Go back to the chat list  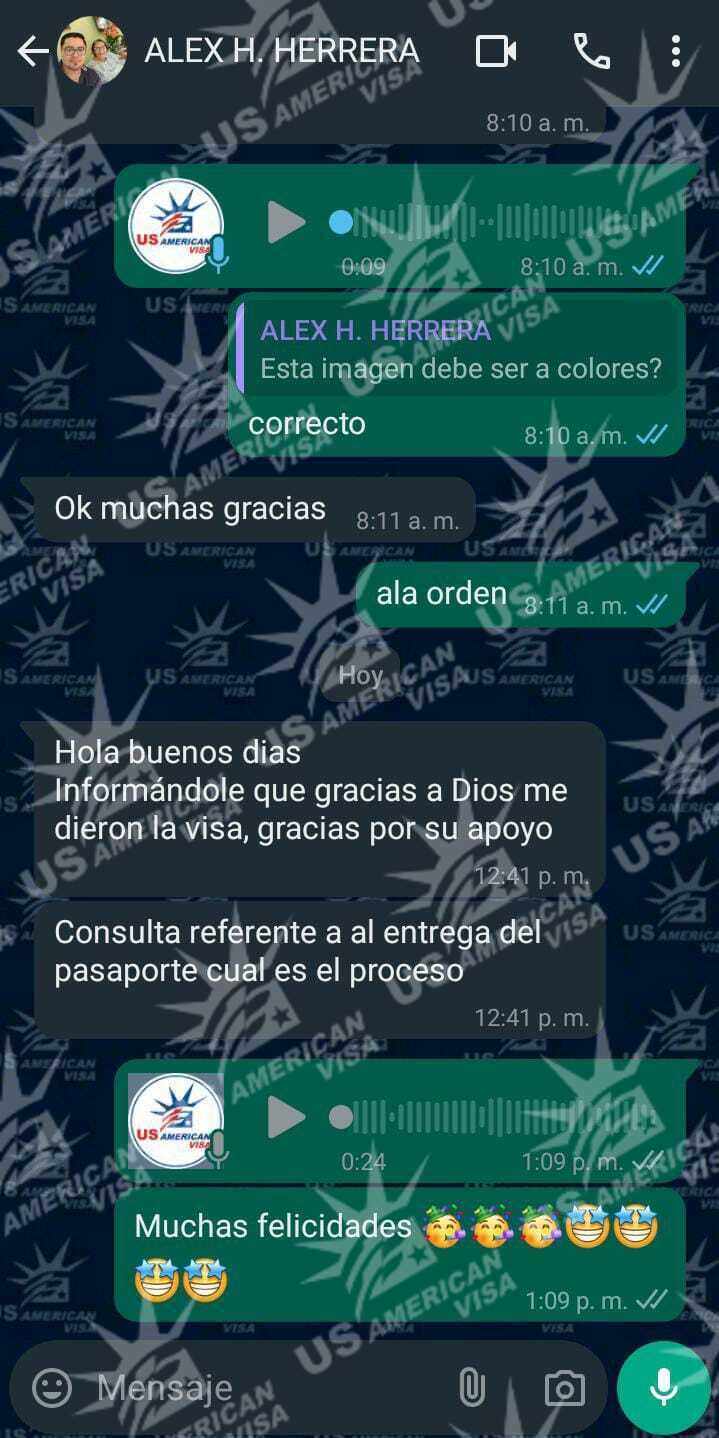33,51
